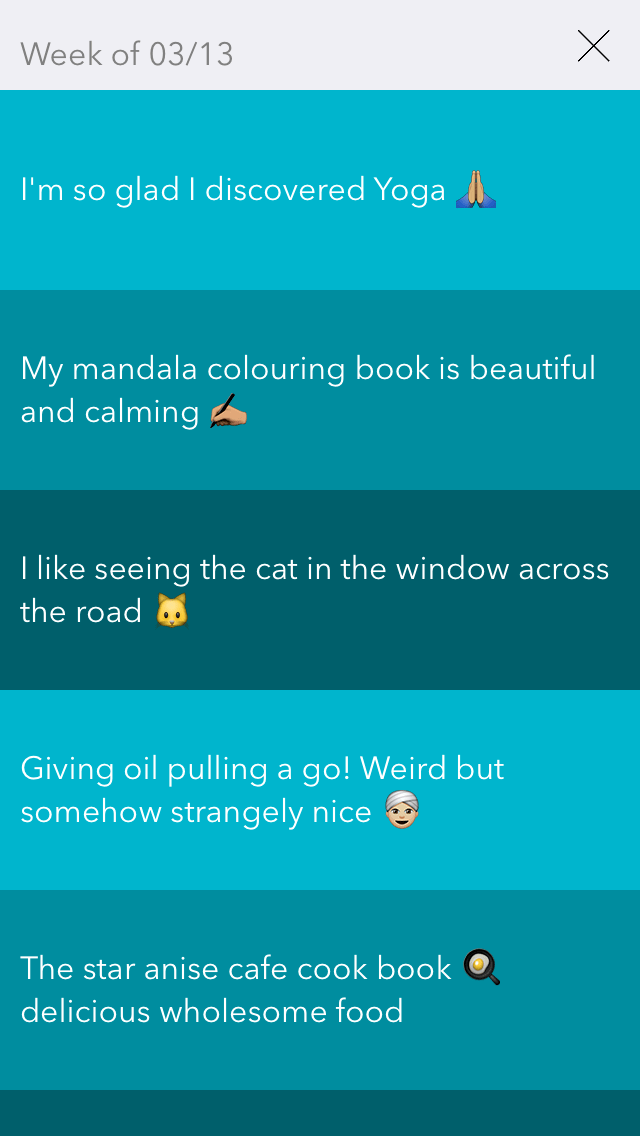Select the mandala colouring book entry

(x=320, y=390)
